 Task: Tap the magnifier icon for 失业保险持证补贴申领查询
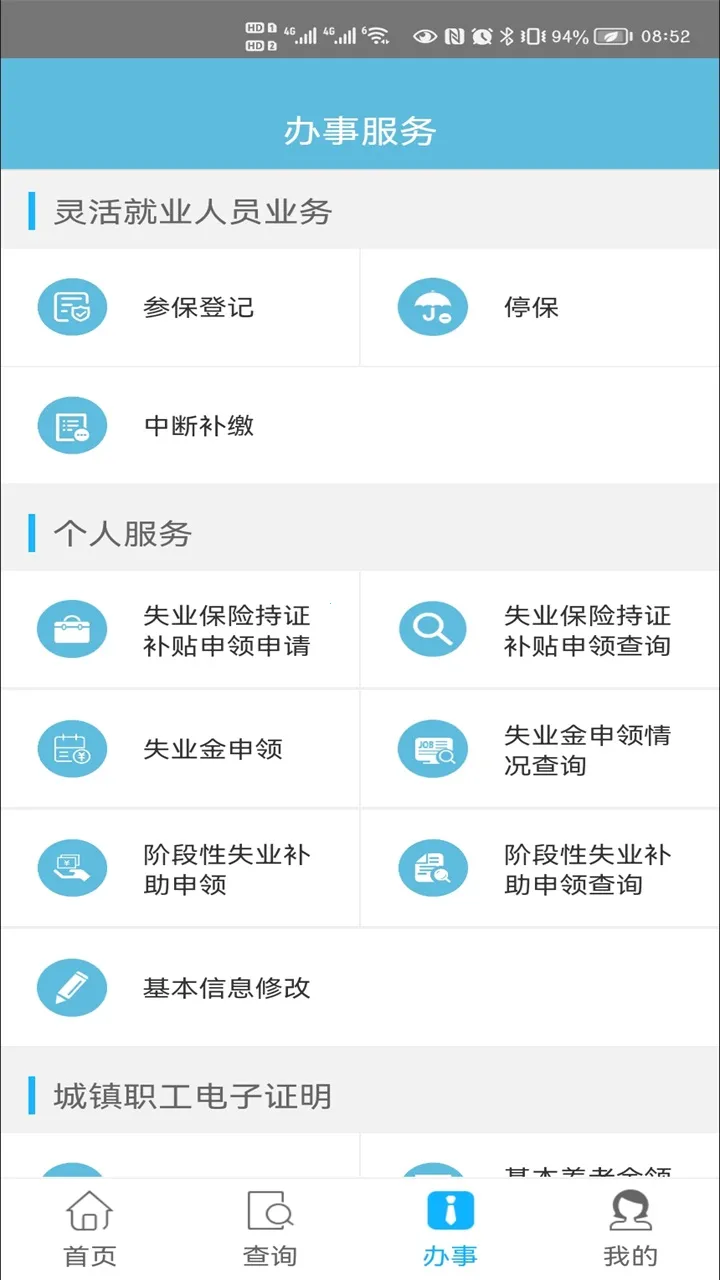tap(431, 629)
